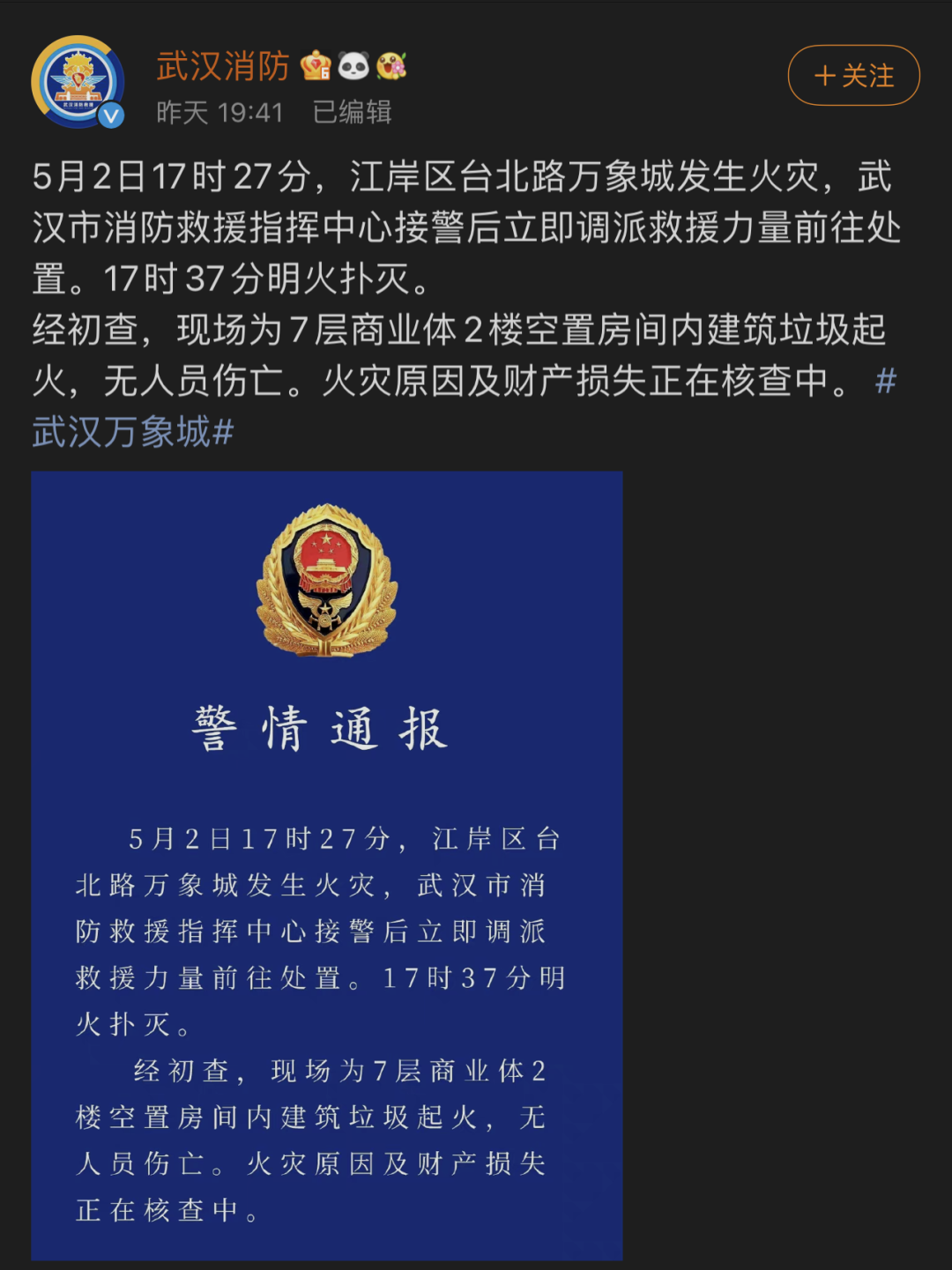Open the 武汉消防 account name
Viewport: 952px width, 1270px height.
tap(223, 66)
